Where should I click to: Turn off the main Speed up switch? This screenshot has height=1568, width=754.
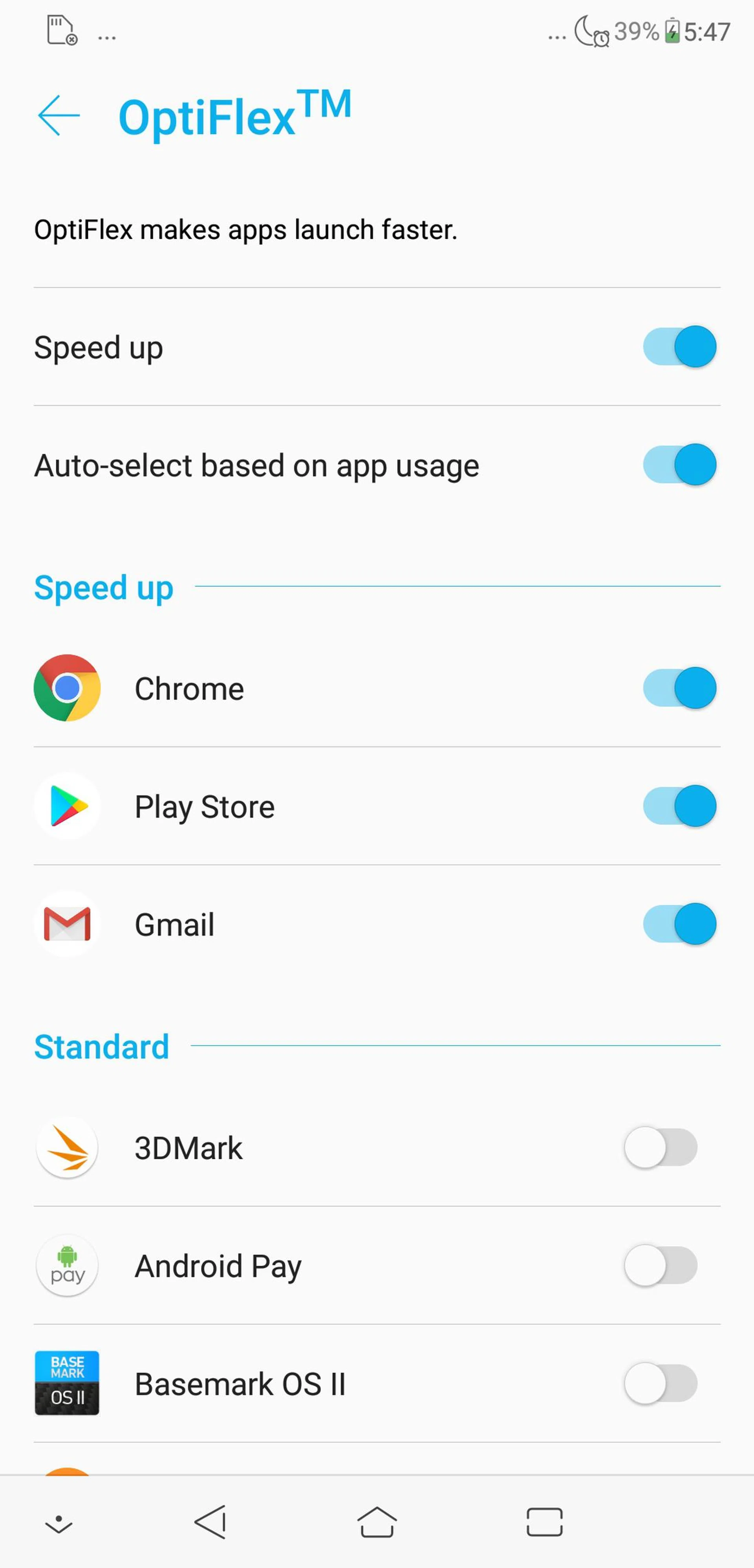pyautogui.click(x=679, y=347)
